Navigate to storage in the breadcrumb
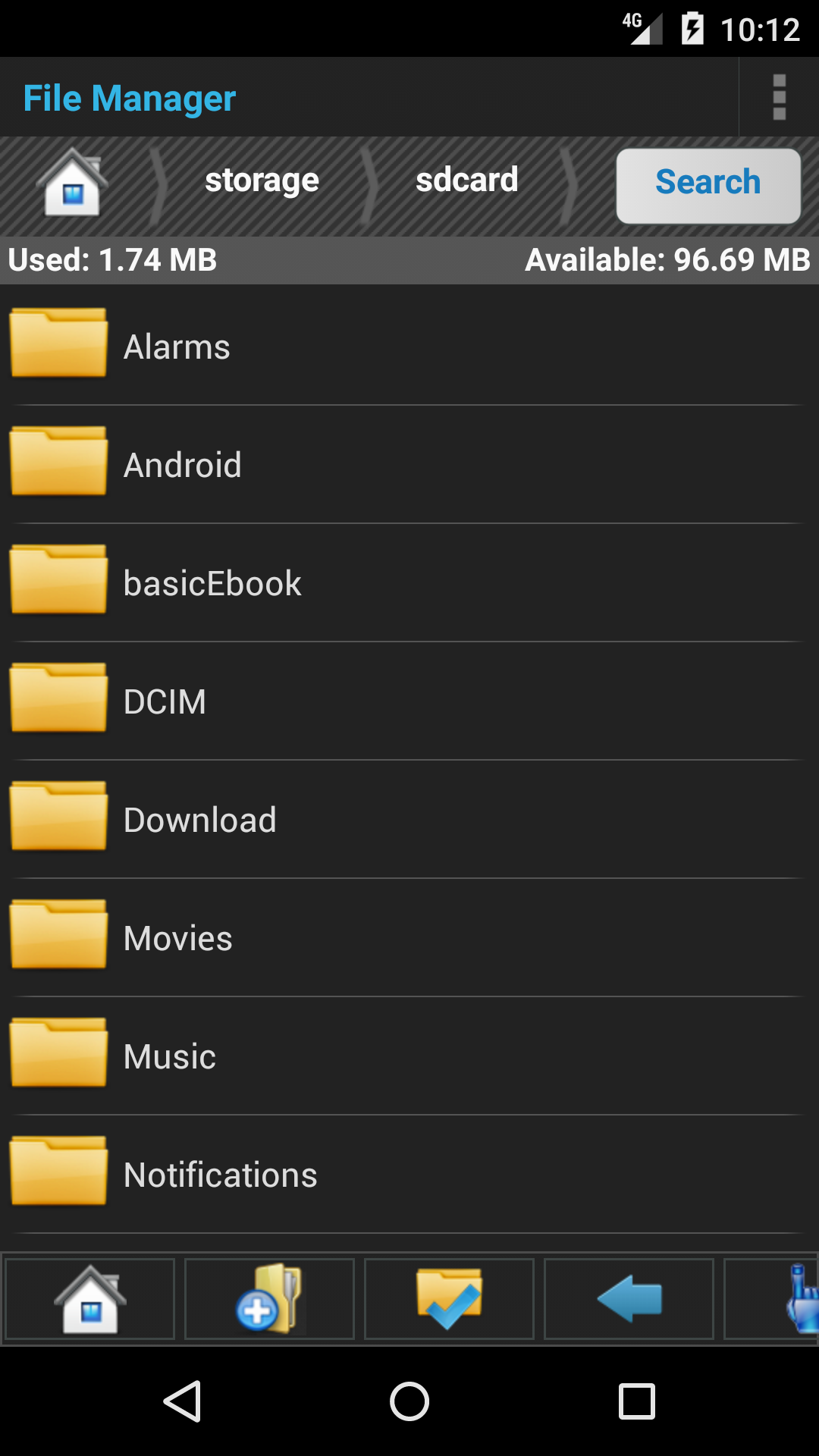The width and height of the screenshot is (819, 1456). pyautogui.click(x=262, y=180)
